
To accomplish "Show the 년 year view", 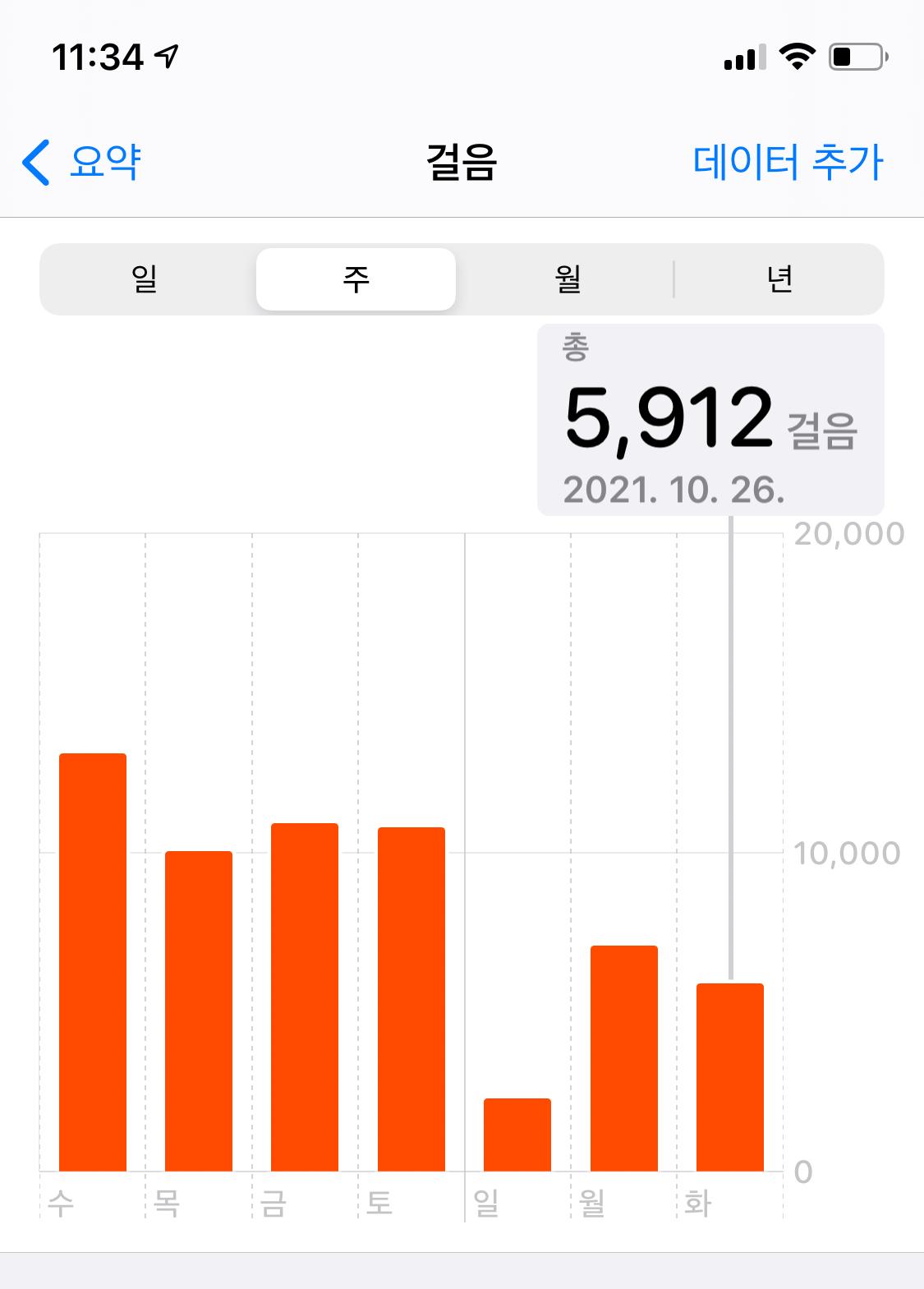I will click(x=779, y=279).
